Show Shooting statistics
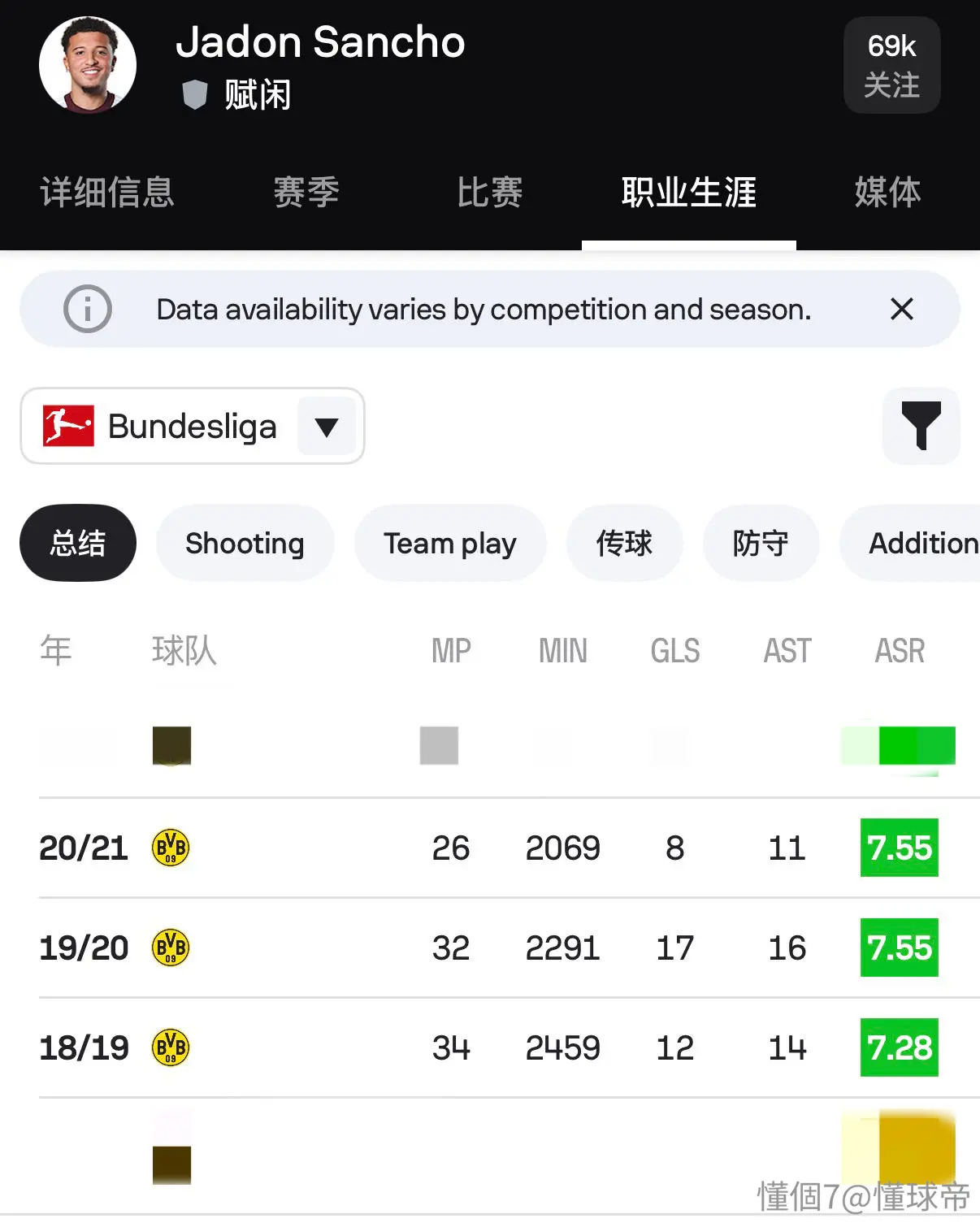 pyautogui.click(x=245, y=543)
